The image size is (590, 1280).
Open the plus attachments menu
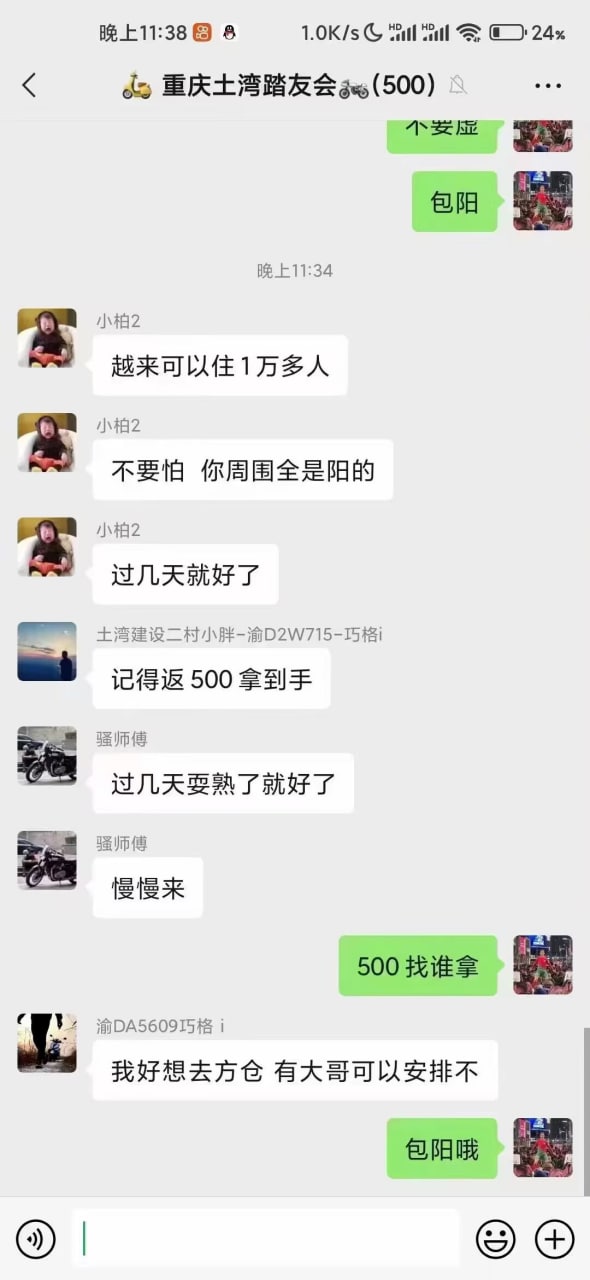tap(554, 1240)
